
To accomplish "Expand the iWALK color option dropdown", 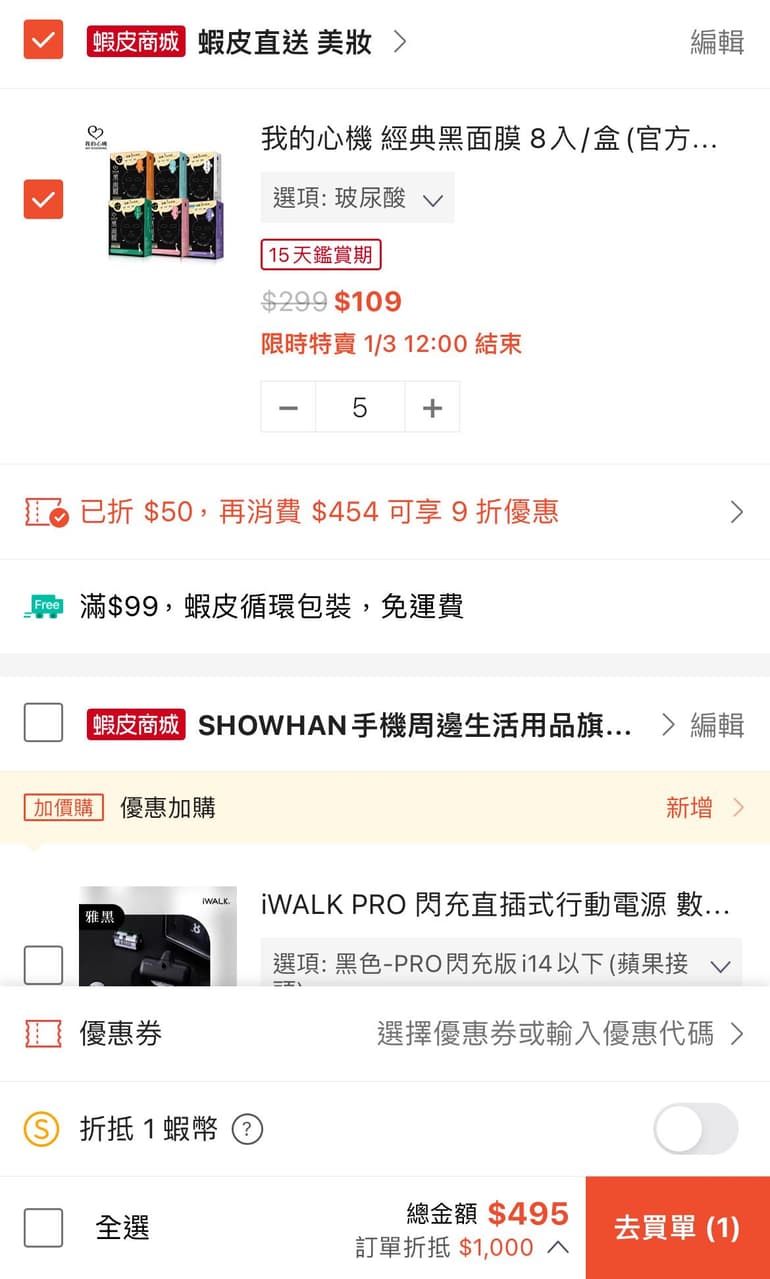I will [720, 967].
